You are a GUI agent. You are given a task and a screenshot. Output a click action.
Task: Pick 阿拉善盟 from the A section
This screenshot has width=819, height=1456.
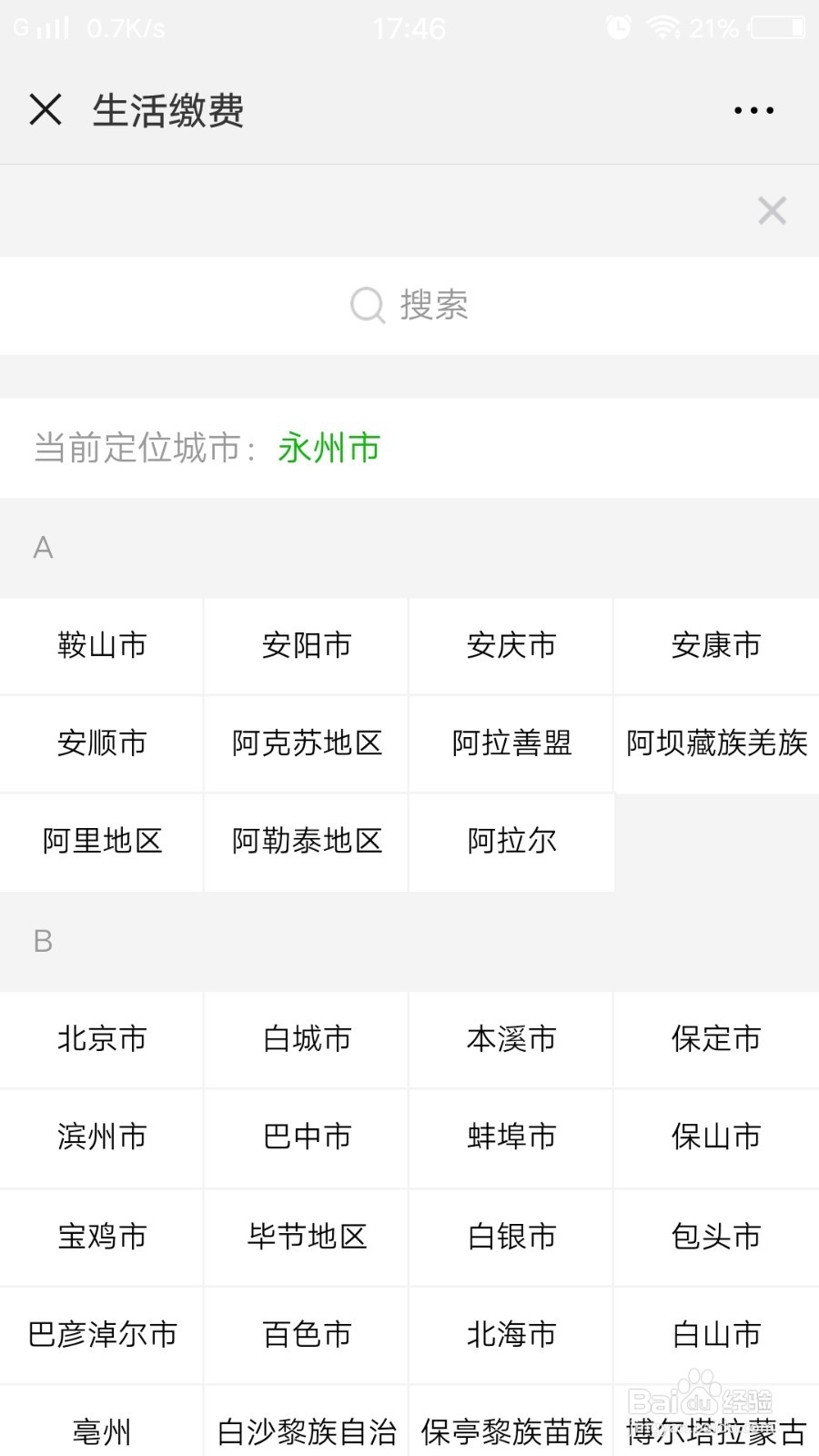point(511,743)
